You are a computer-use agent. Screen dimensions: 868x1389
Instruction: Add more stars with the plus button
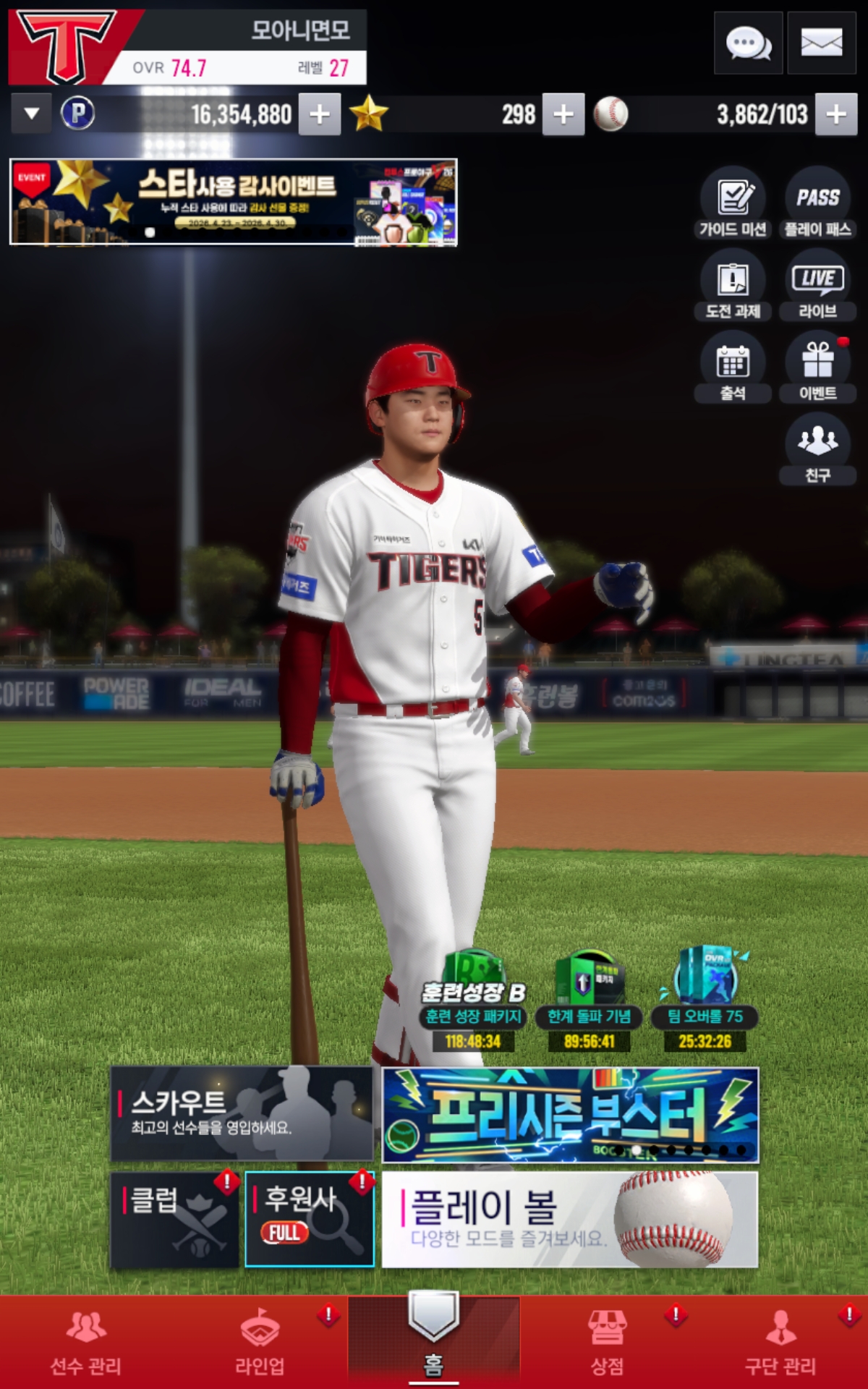(x=563, y=114)
